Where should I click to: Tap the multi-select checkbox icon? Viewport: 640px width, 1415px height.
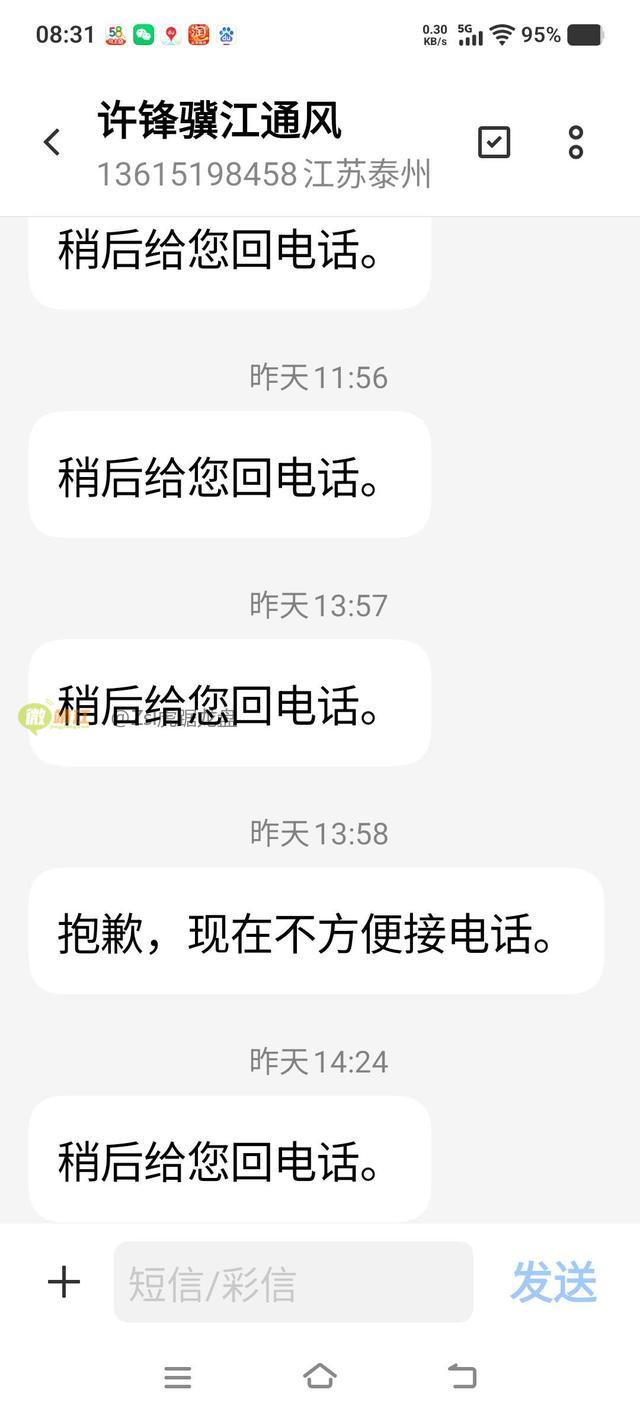click(494, 143)
